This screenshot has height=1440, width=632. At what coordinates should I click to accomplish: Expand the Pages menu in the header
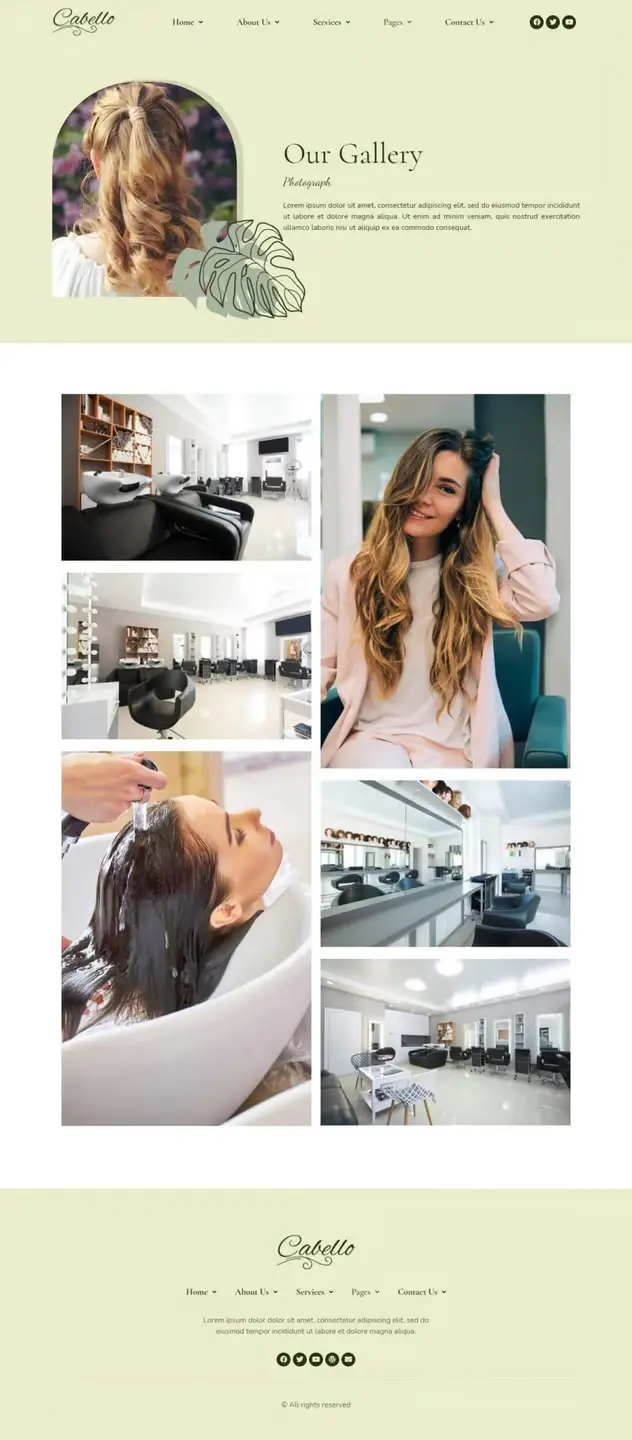point(397,22)
